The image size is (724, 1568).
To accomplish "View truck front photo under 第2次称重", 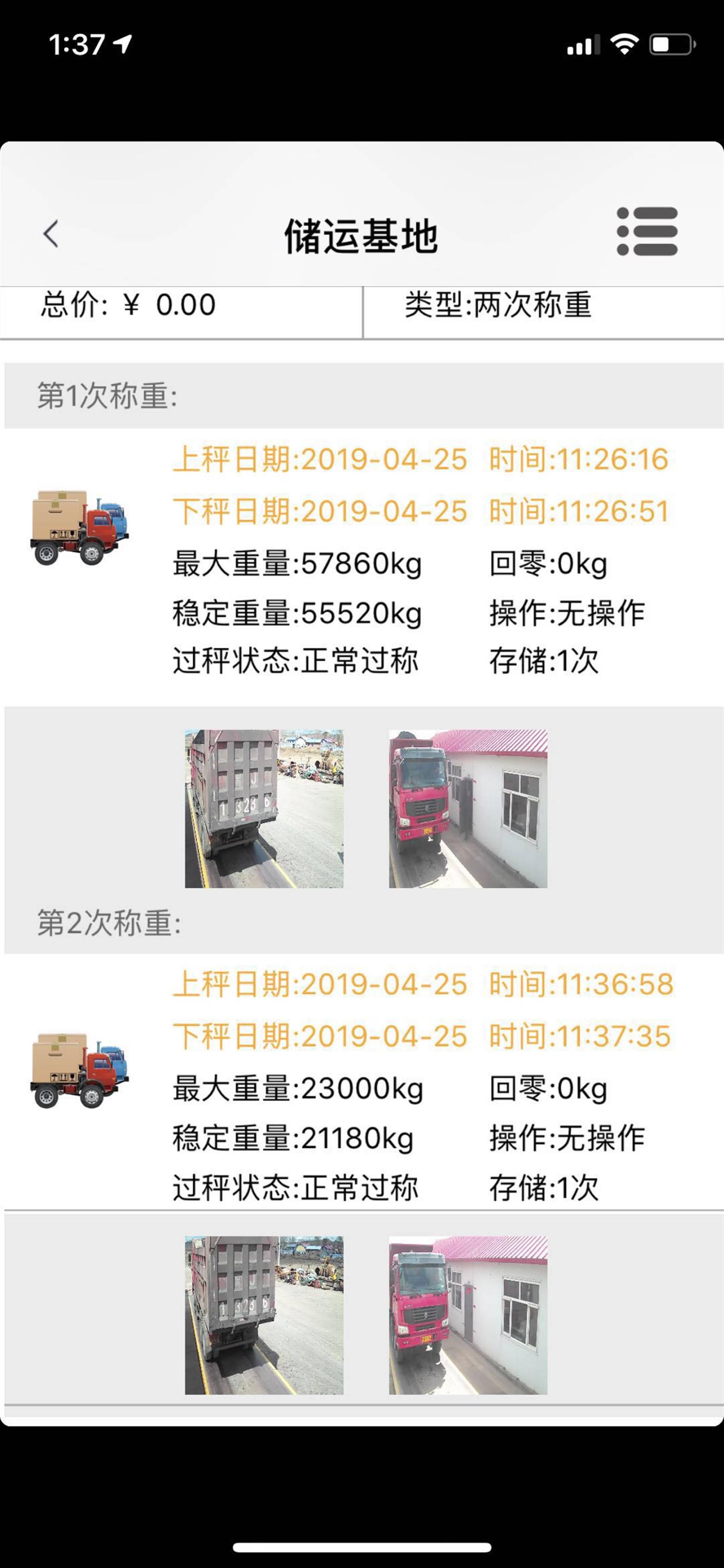I will (468, 1315).
